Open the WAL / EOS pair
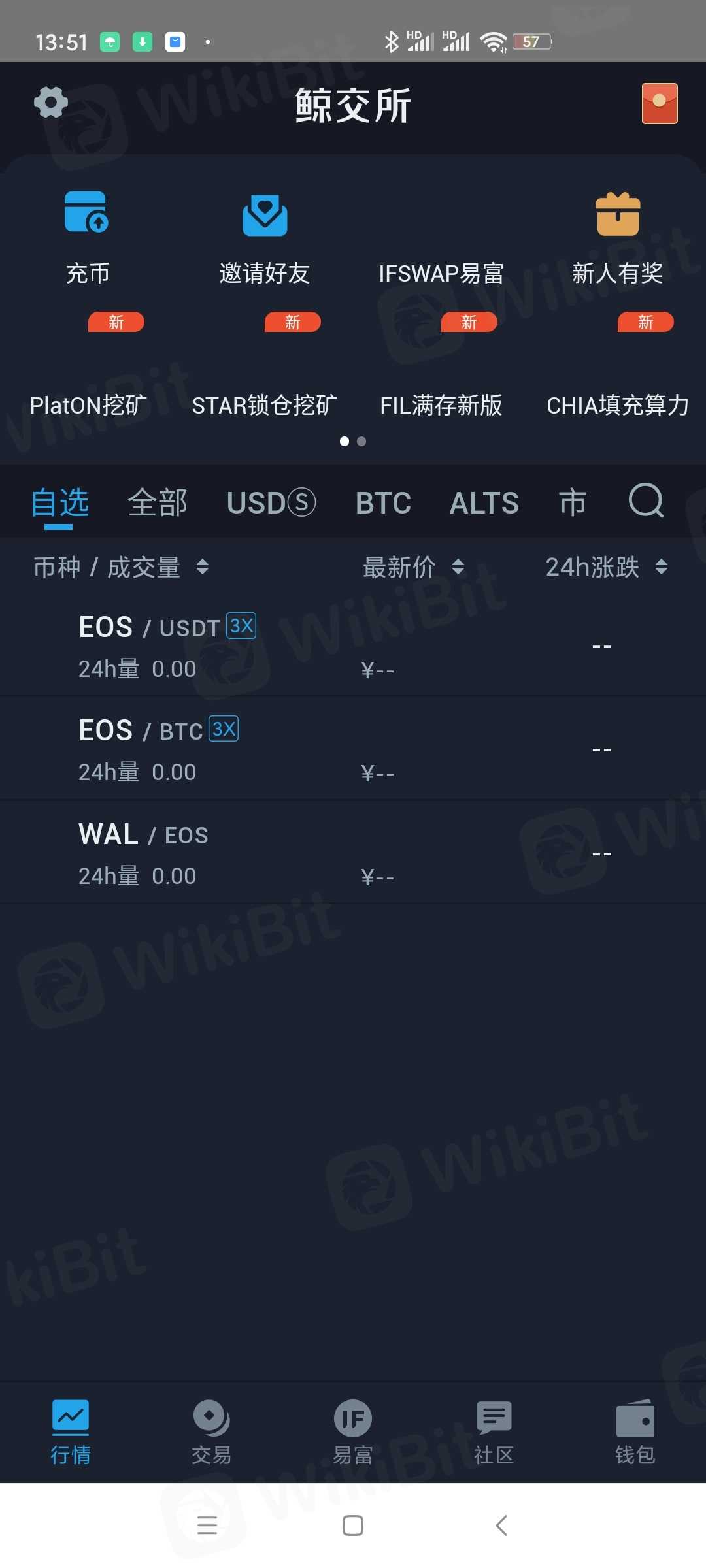Viewport: 706px width, 1568px height. click(x=353, y=853)
